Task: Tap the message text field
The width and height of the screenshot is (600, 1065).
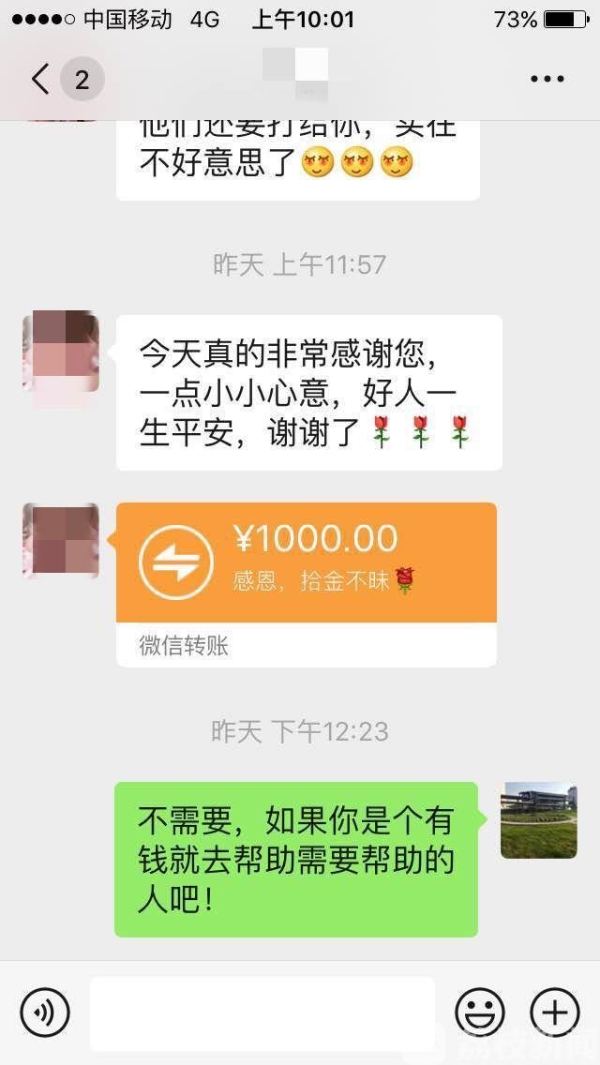Action: pos(262,1013)
